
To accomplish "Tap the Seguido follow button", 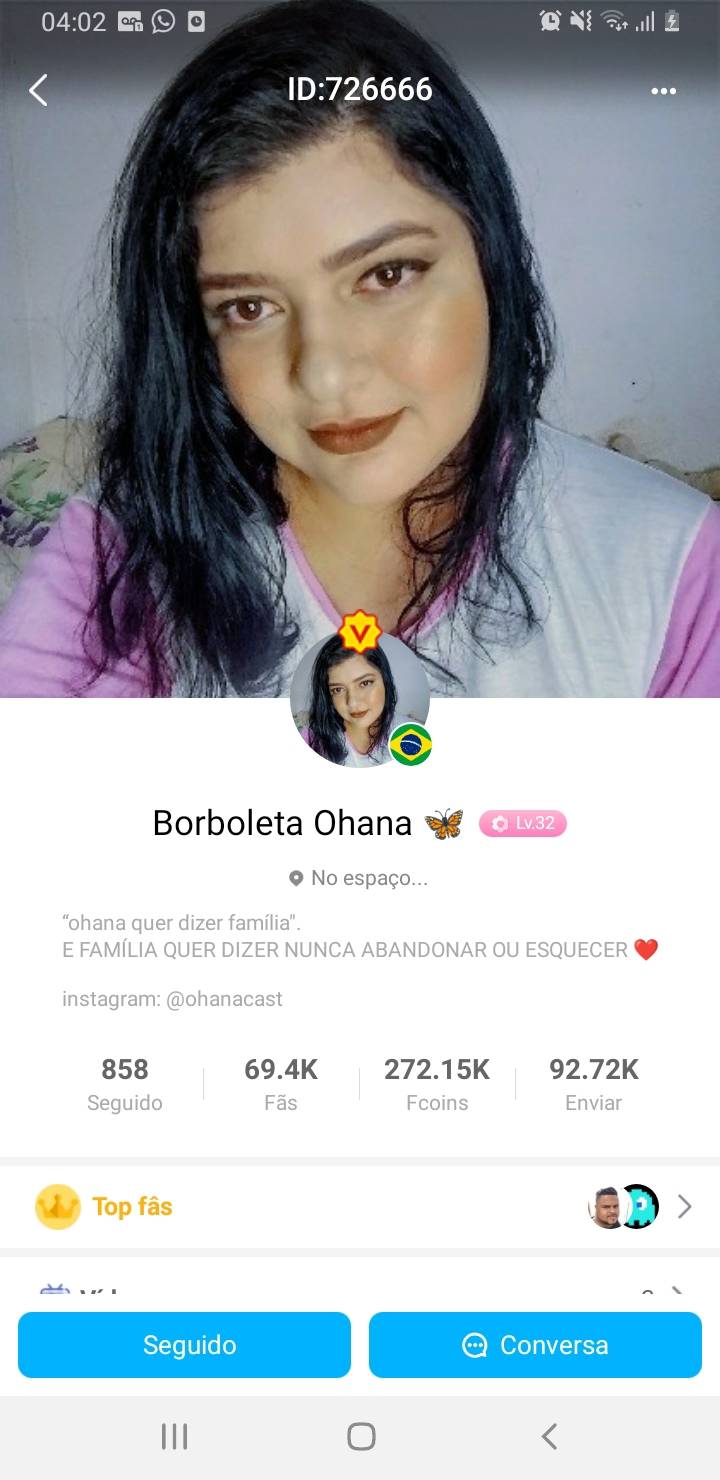I will point(185,1345).
